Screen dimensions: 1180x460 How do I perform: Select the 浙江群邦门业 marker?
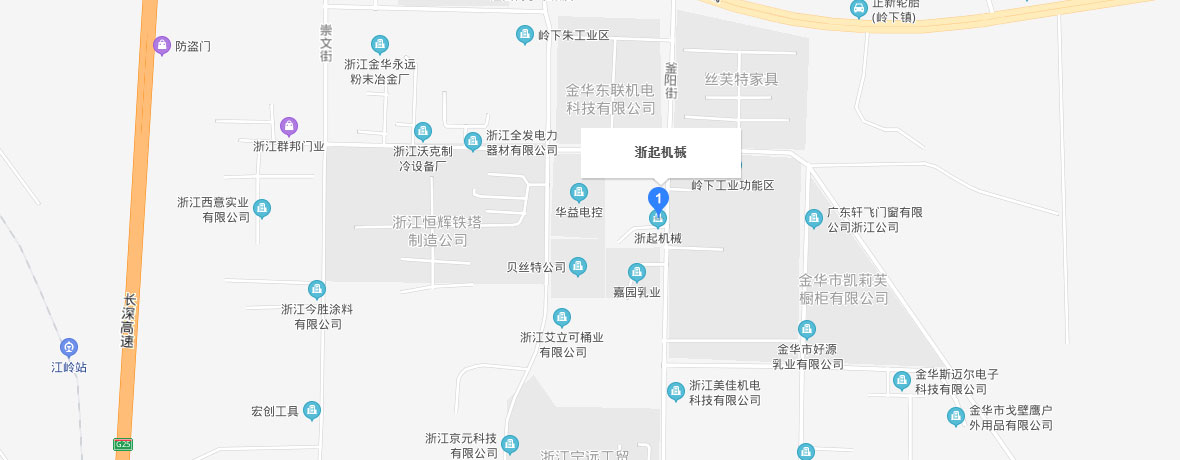(x=289, y=126)
